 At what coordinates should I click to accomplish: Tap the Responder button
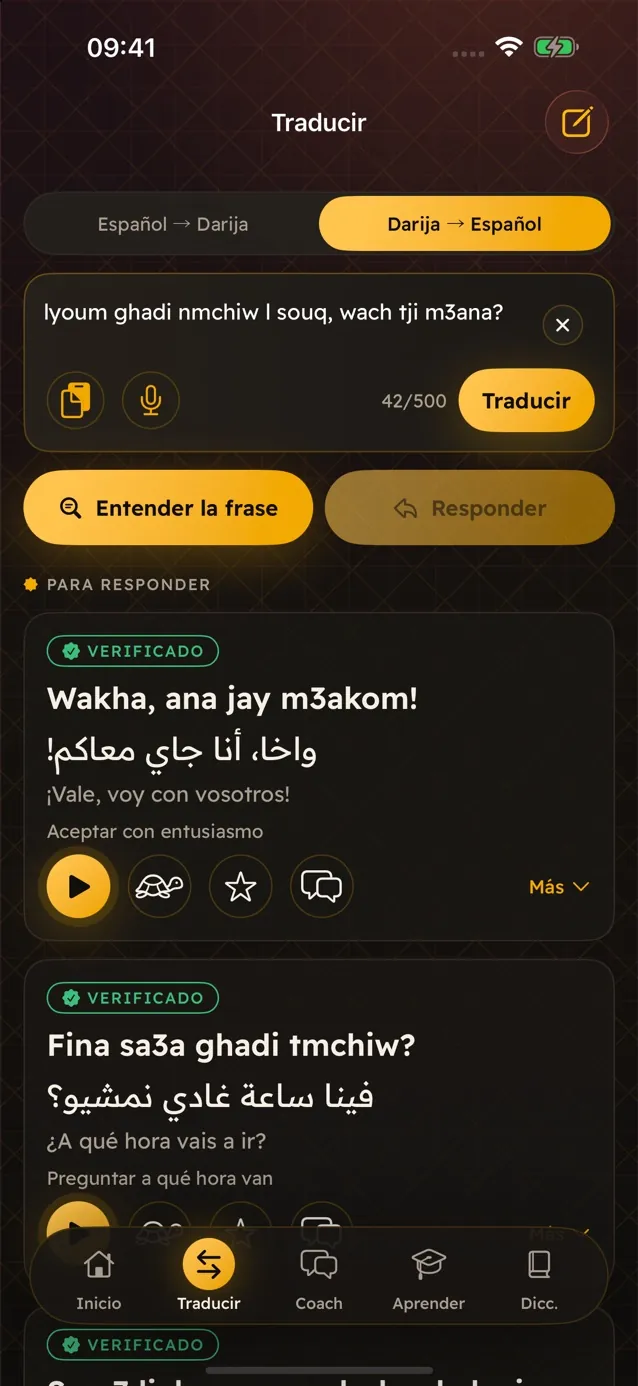pos(470,508)
